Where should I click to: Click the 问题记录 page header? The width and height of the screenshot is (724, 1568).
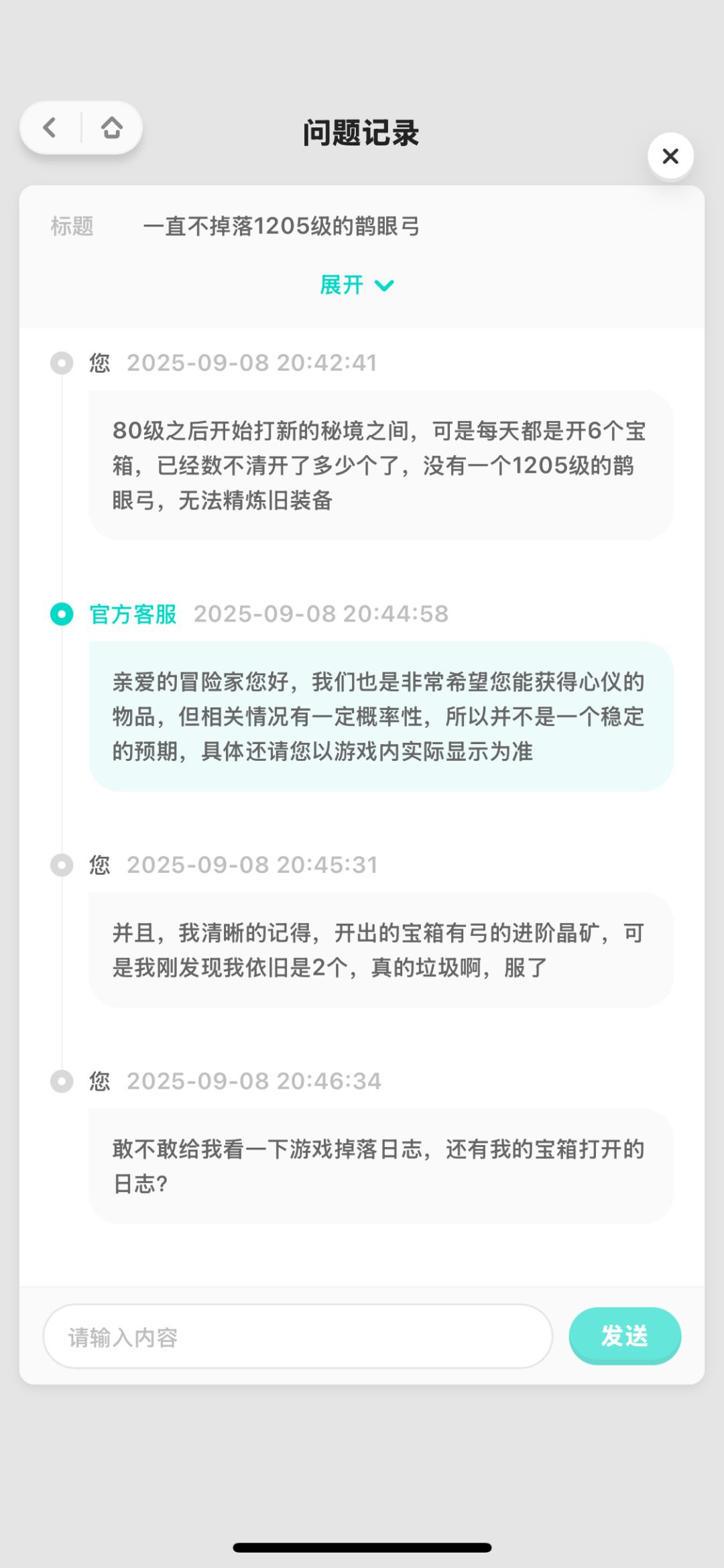point(362,132)
